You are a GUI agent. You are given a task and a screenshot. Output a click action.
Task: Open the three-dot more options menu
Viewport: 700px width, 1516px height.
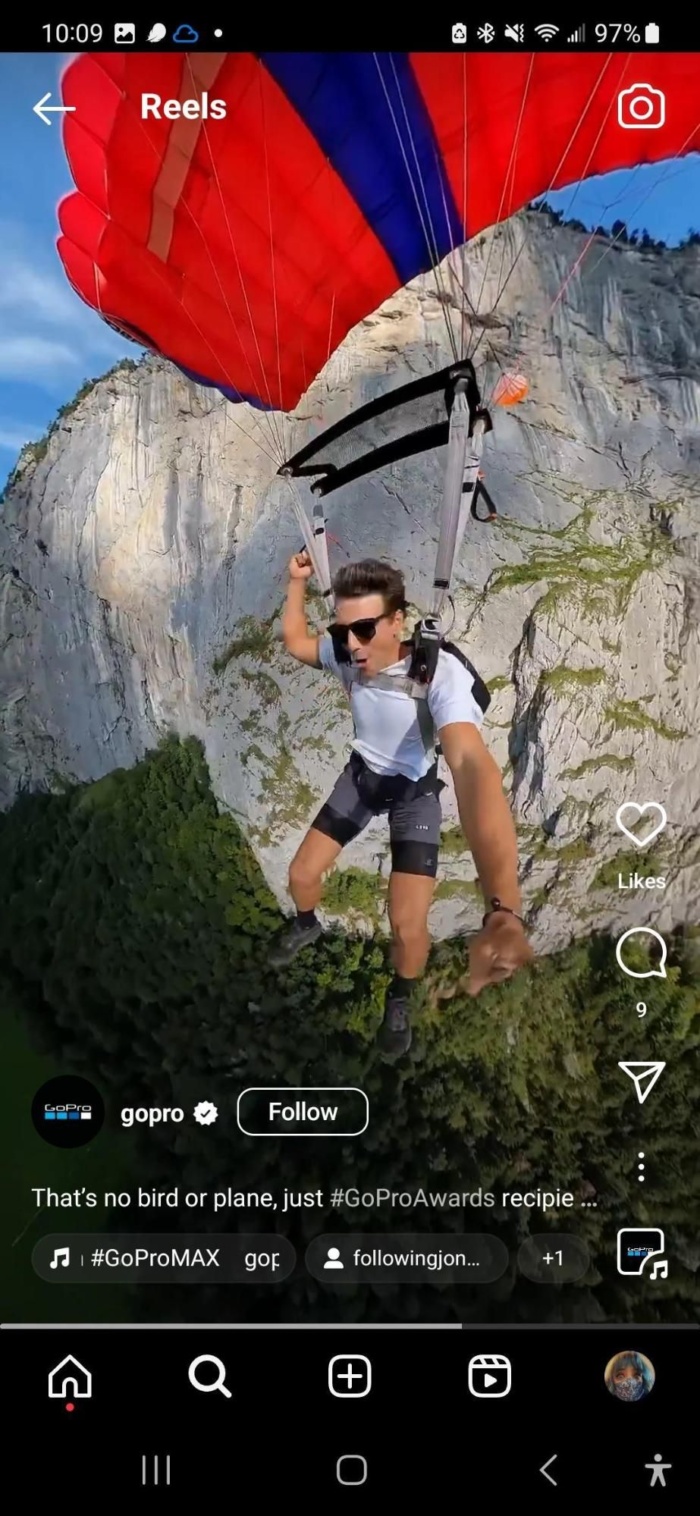point(641,1166)
